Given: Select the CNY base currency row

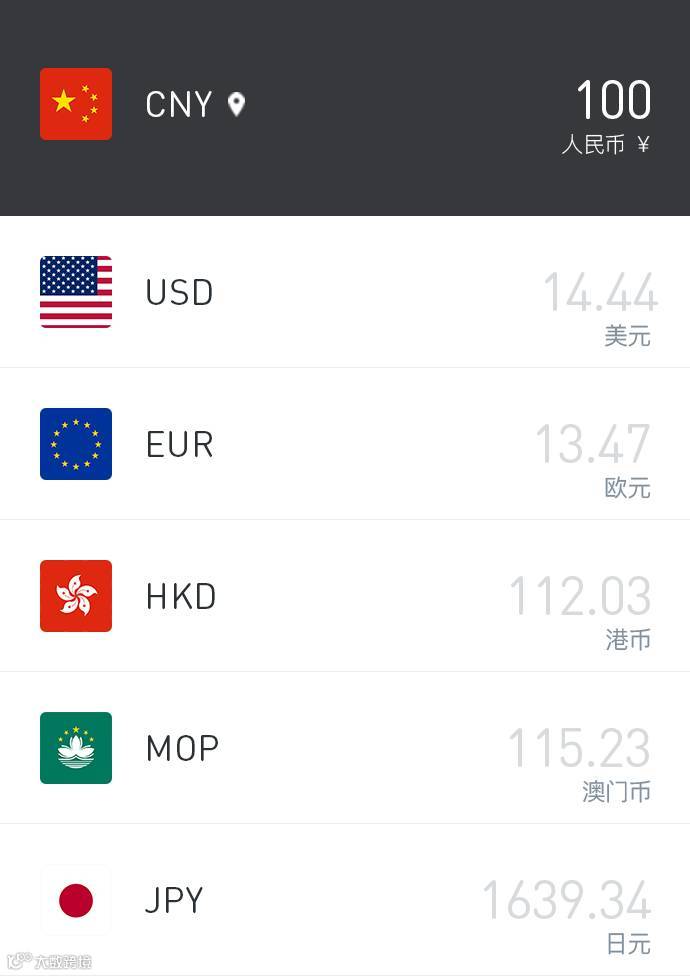Looking at the screenshot, I should (180, 104).
